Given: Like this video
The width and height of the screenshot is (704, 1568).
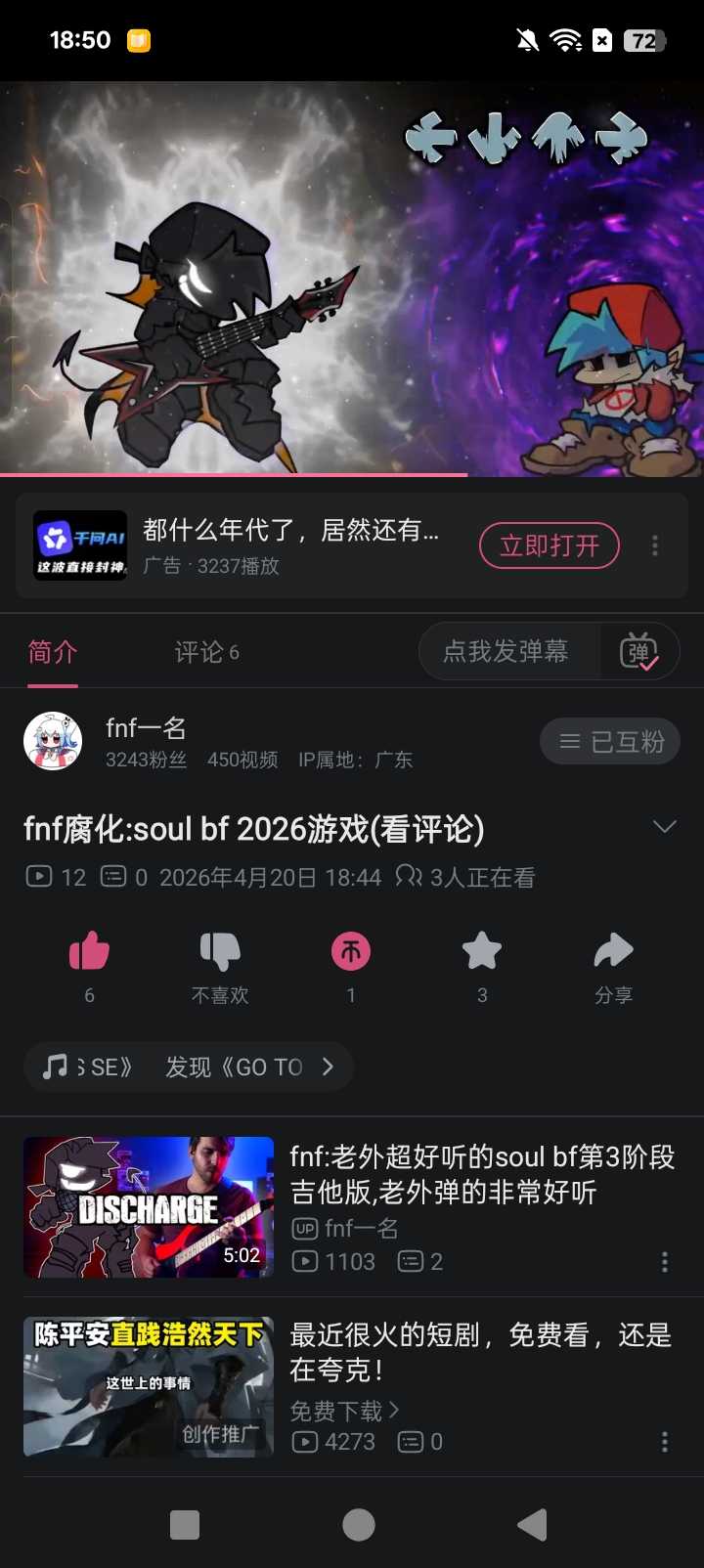Looking at the screenshot, I should (89, 951).
